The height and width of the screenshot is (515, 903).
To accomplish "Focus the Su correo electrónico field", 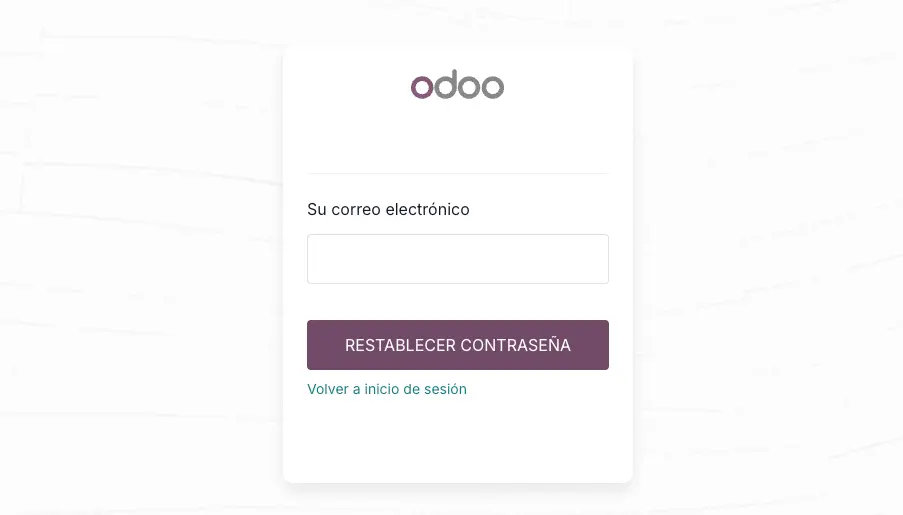I will (x=457, y=259).
